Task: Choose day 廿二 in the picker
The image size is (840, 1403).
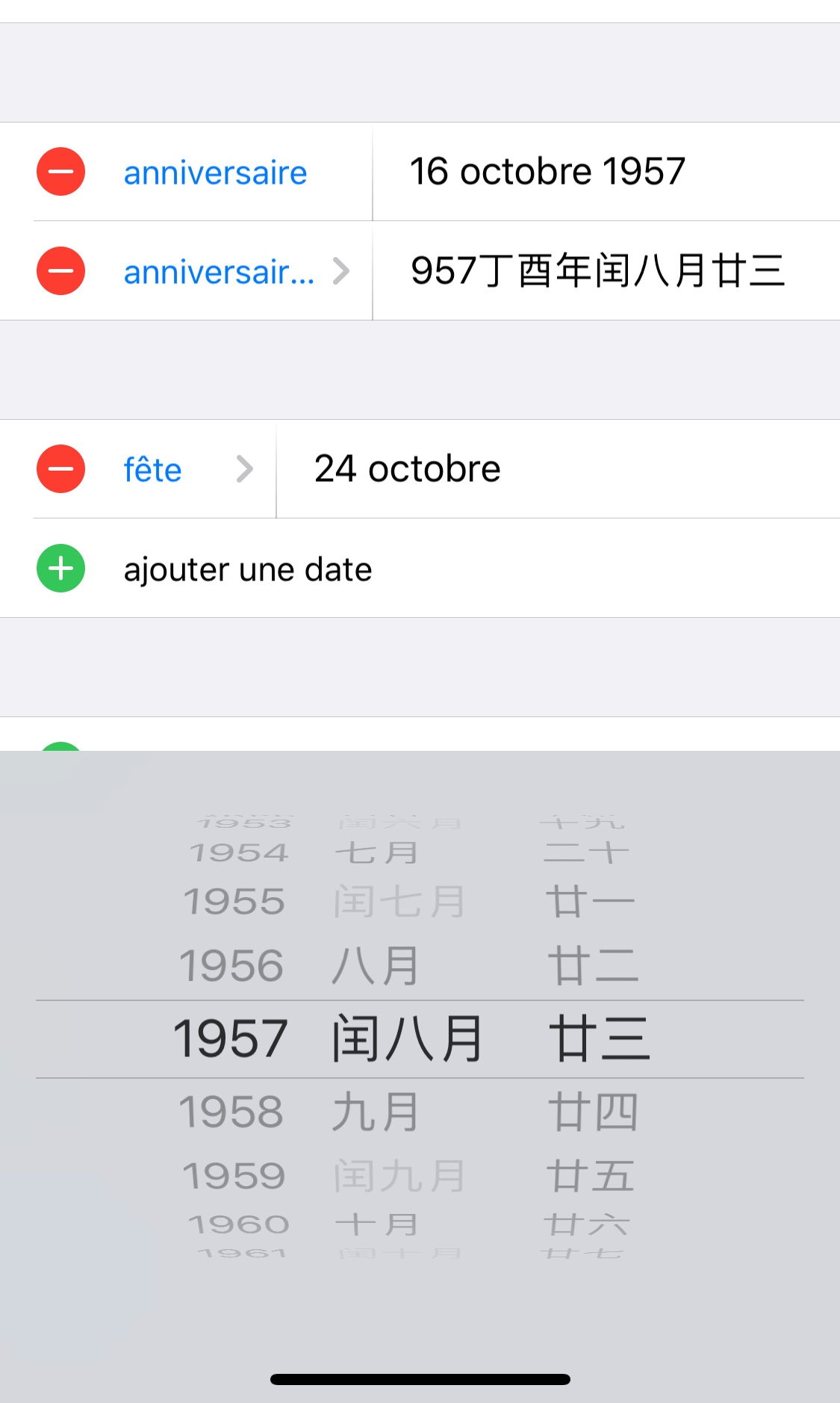Action: (x=592, y=965)
